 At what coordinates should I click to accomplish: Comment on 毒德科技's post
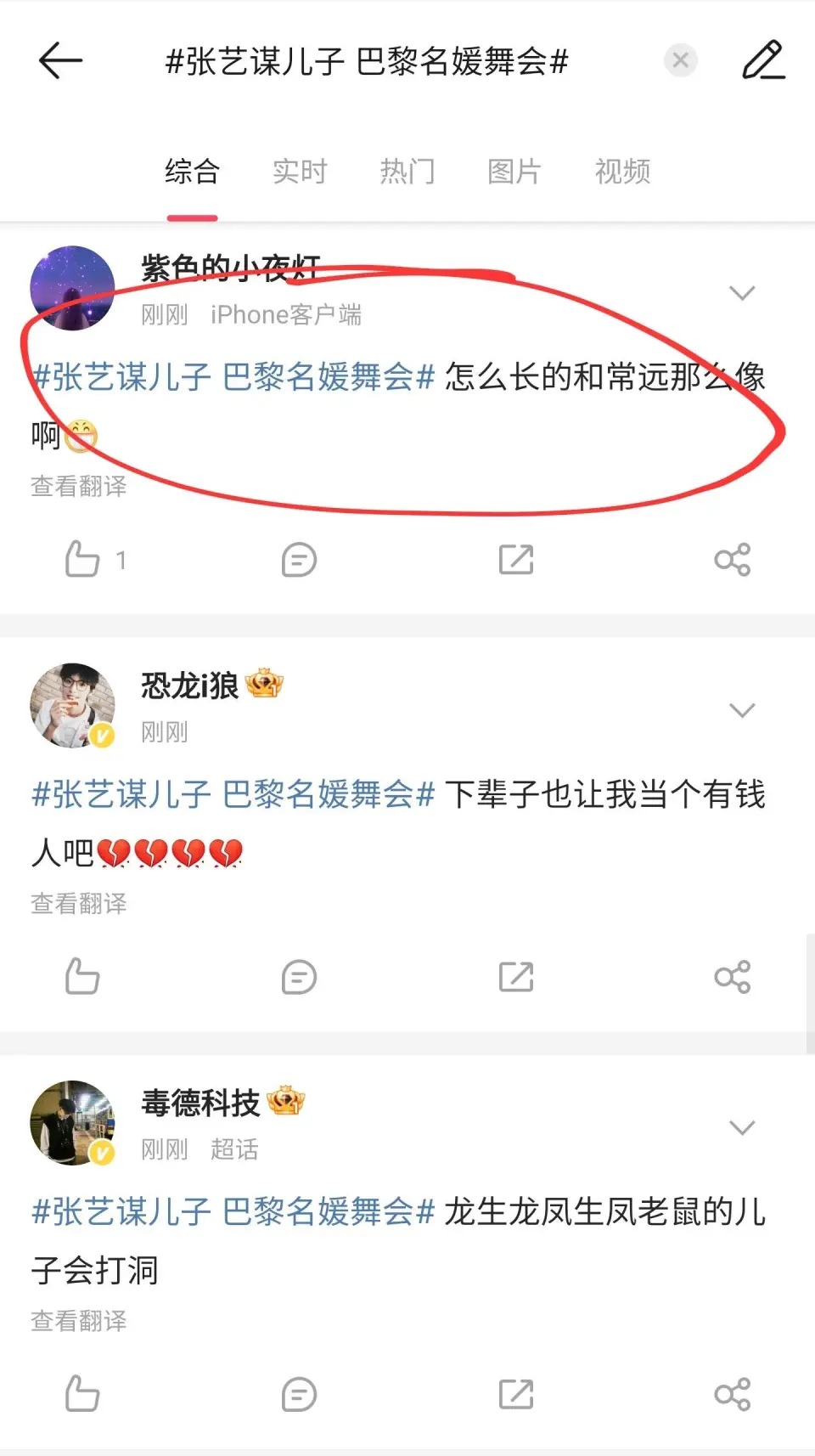pyautogui.click(x=299, y=1394)
